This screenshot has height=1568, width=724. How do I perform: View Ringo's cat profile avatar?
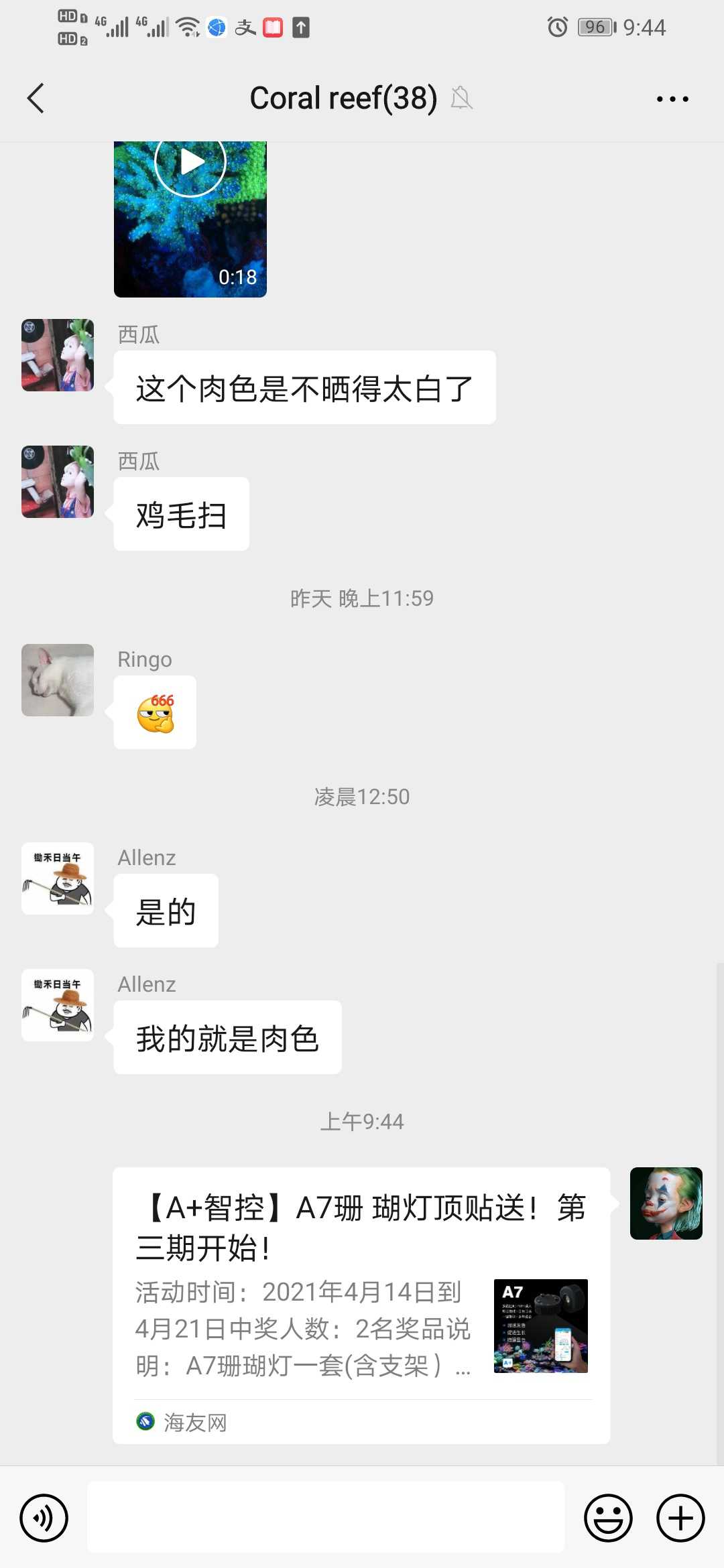pyautogui.click(x=58, y=680)
